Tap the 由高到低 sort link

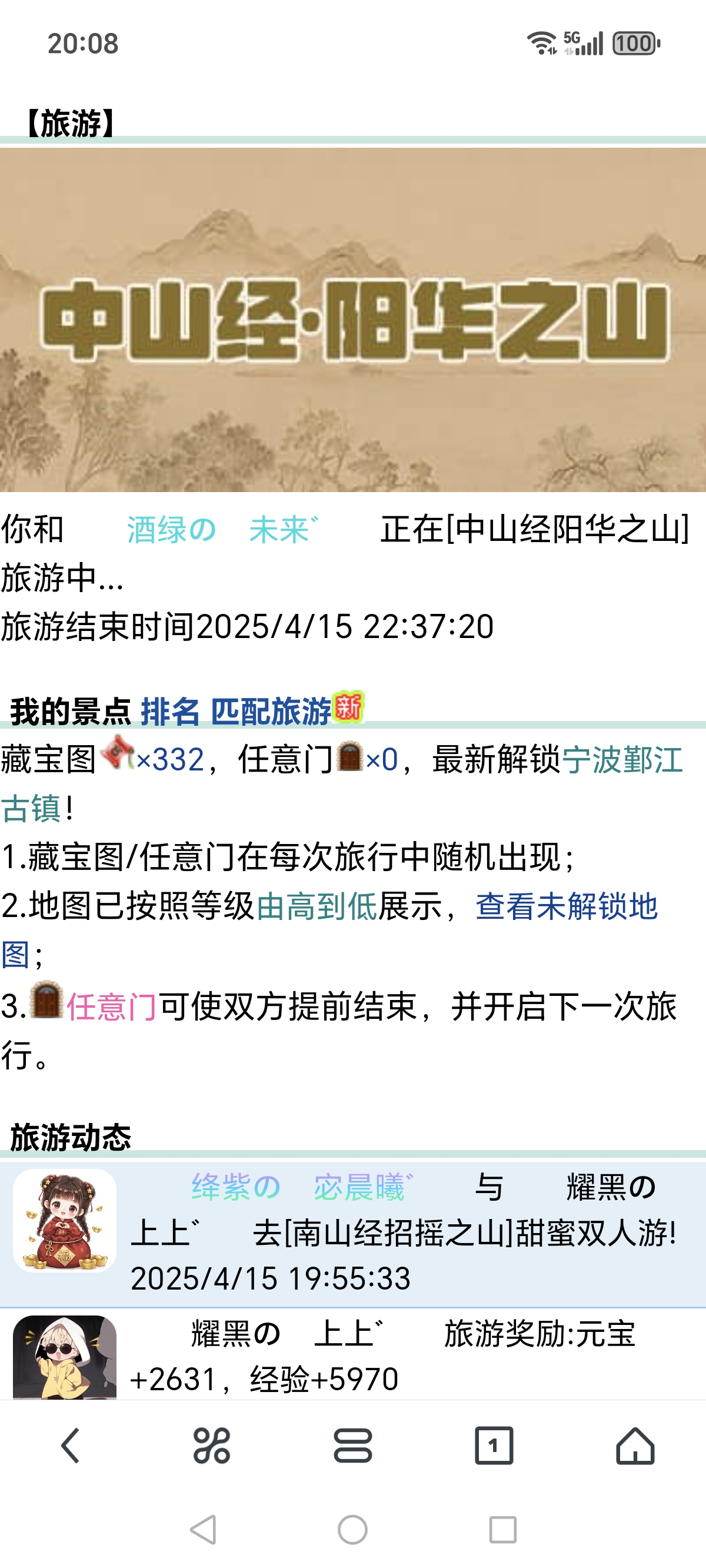point(317,907)
